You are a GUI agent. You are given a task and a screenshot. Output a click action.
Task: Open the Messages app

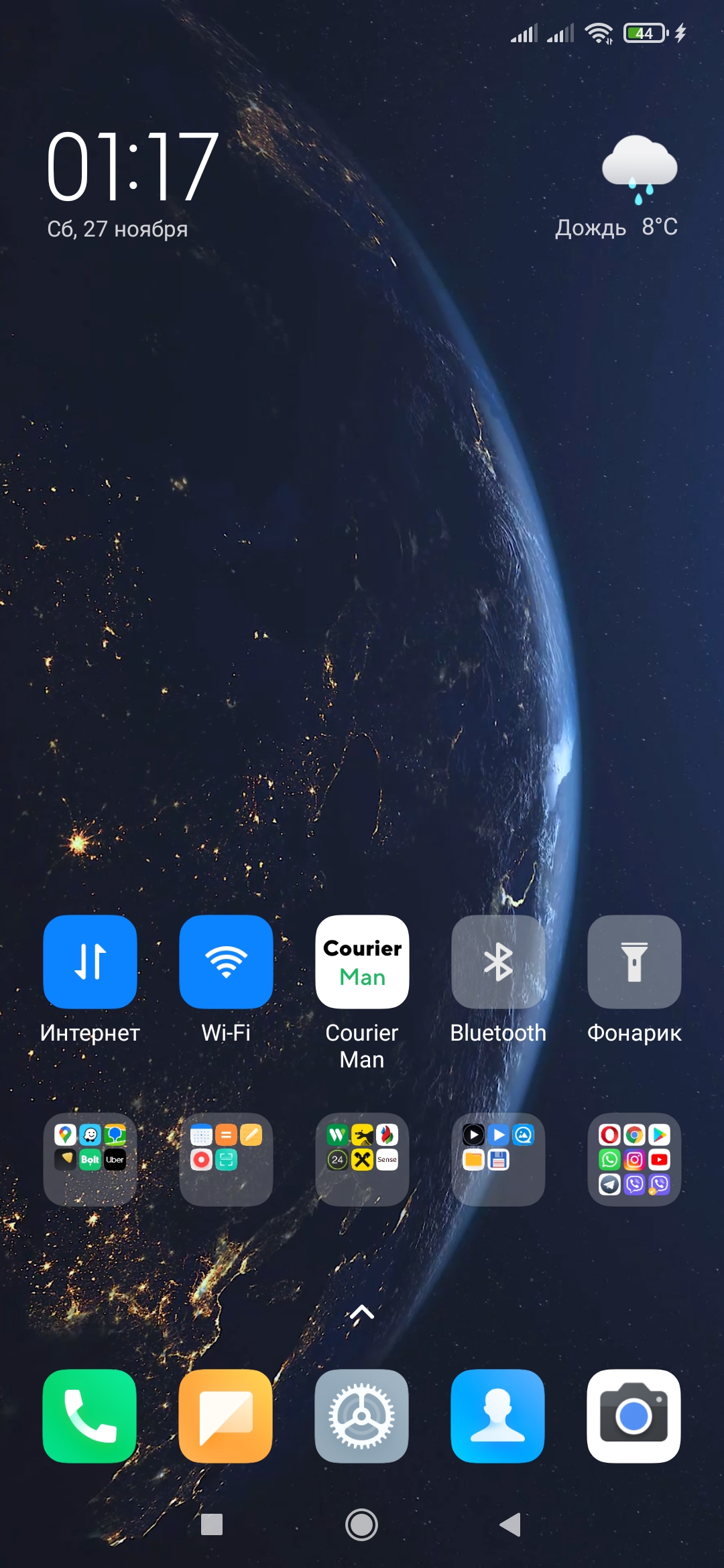tap(226, 1415)
